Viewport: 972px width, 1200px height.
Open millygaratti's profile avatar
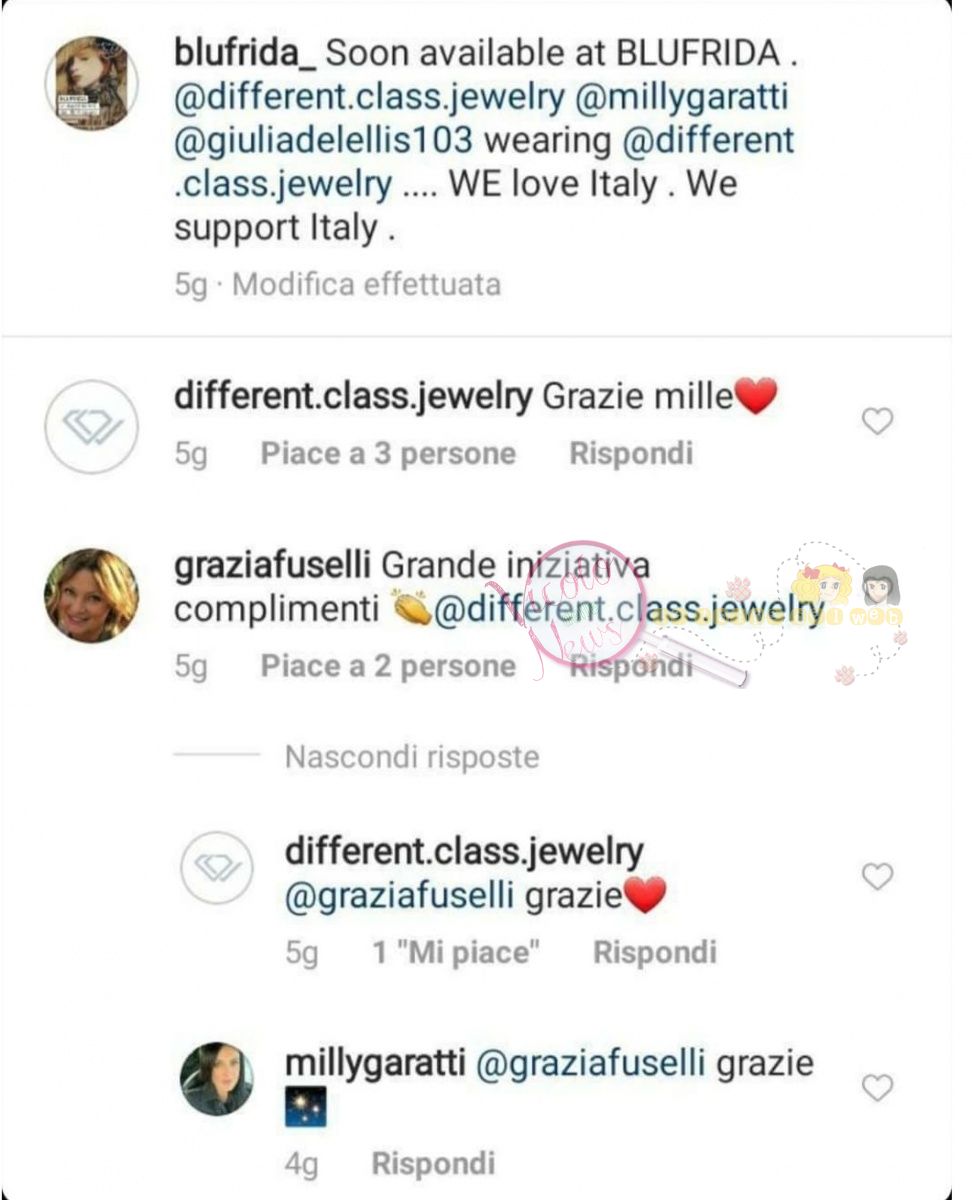(216, 1079)
